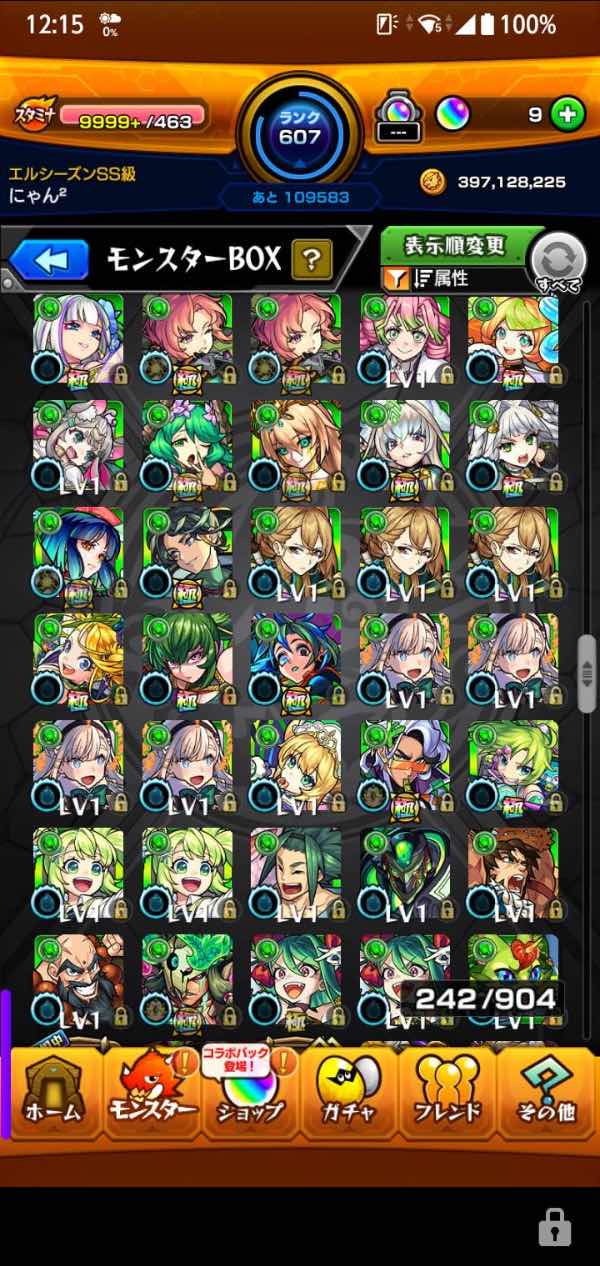The width and height of the screenshot is (600, 1266).
Task: Open the question mark help button
Action: click(x=312, y=261)
